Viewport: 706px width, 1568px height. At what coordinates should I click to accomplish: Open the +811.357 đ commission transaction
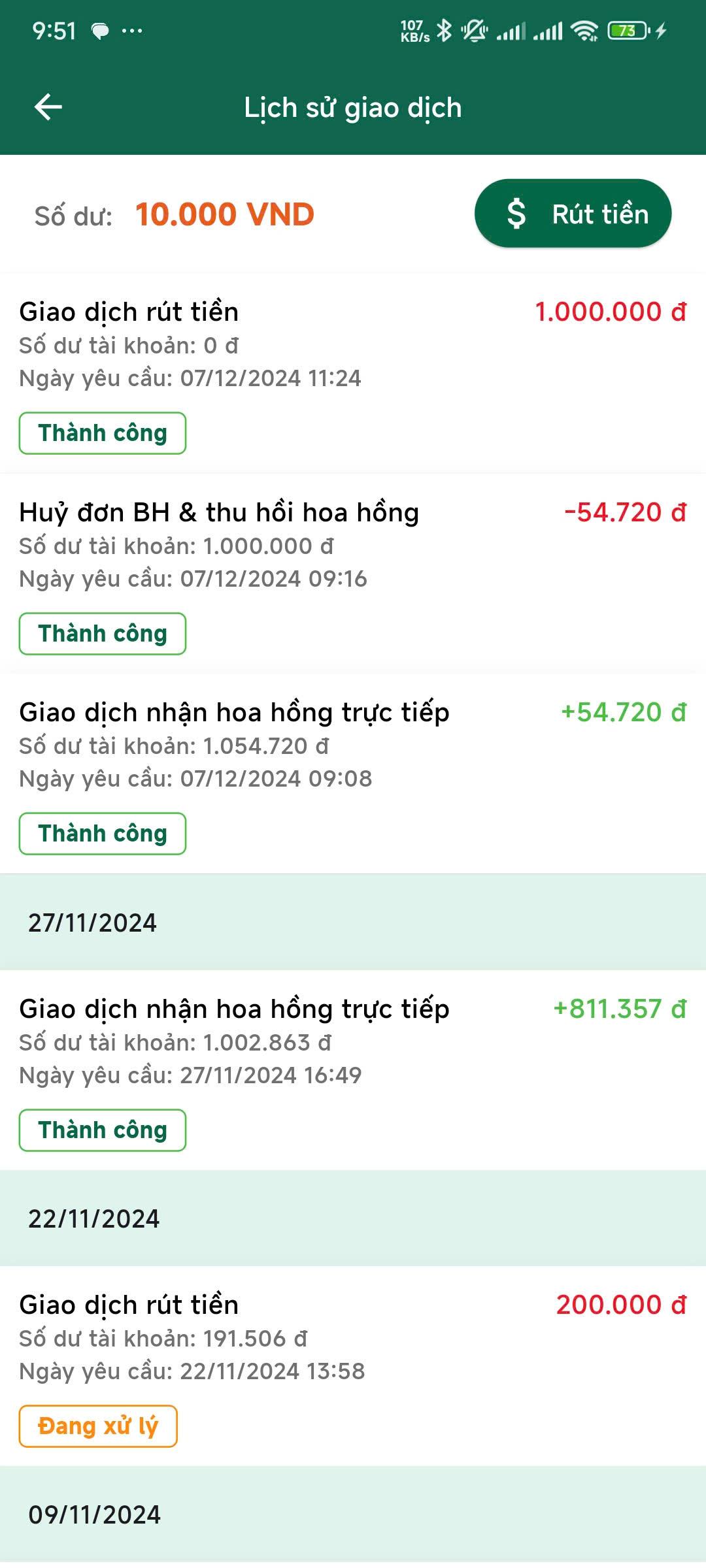click(353, 1070)
